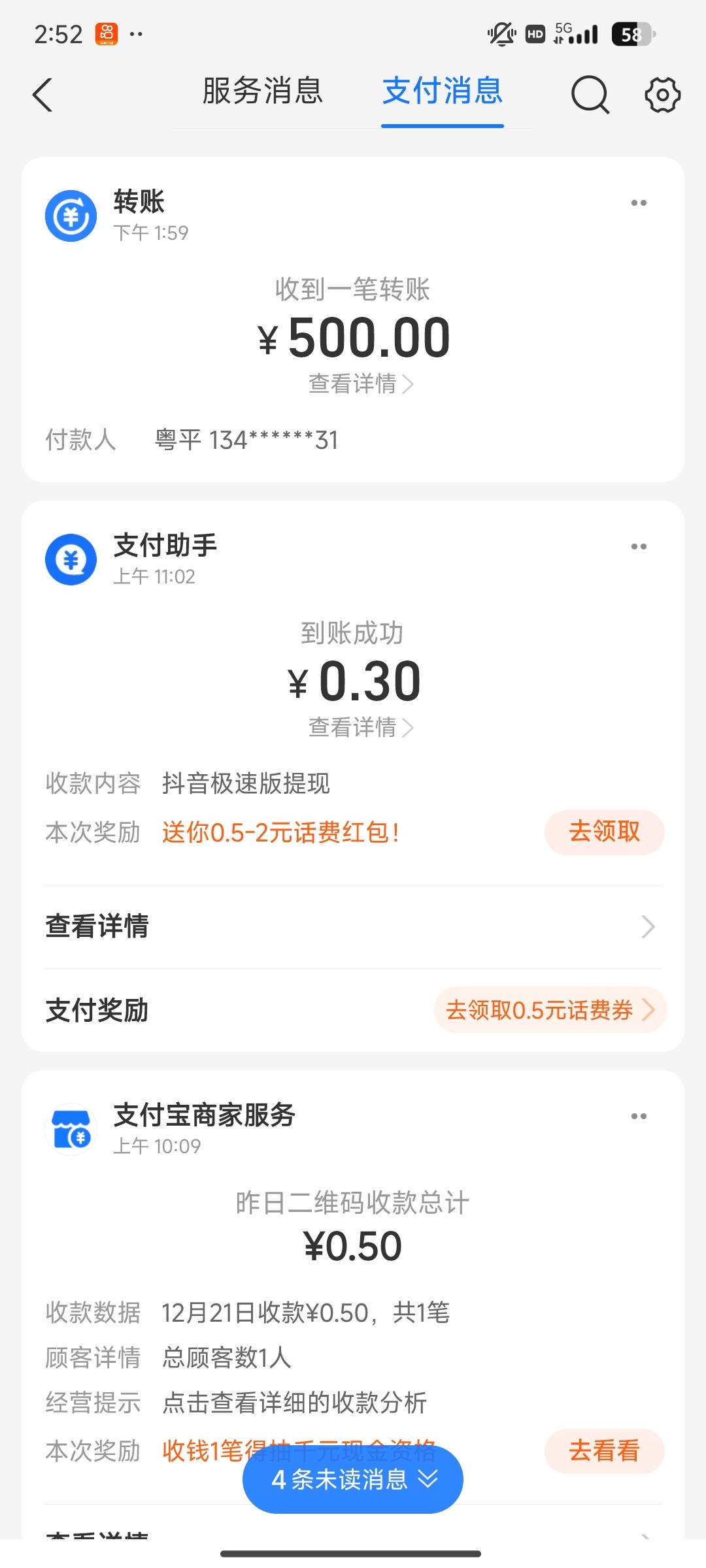Tap the 去看看 button
Viewport: 706px width, 1568px height.
tap(604, 1451)
